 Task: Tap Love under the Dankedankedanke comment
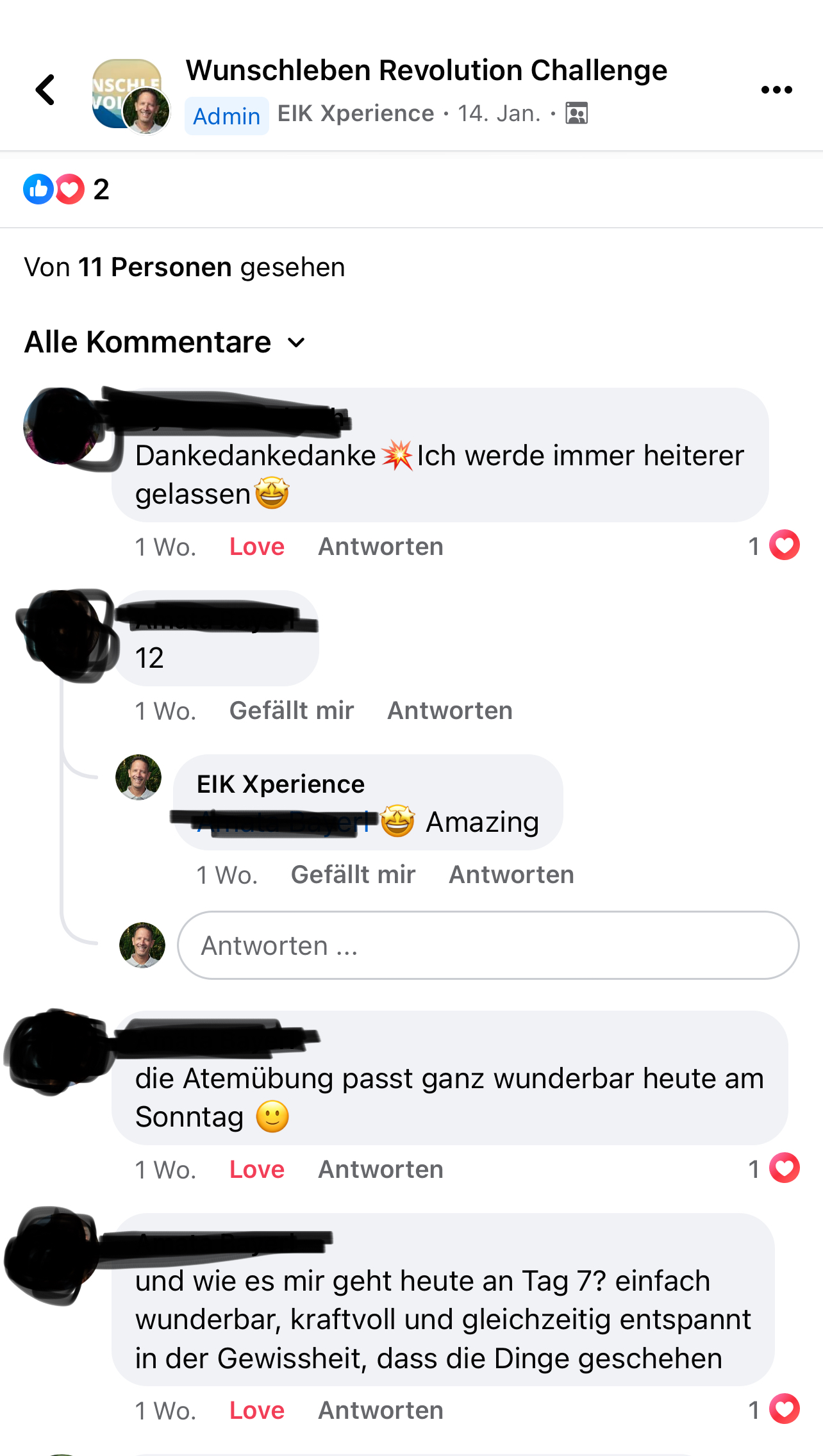[256, 547]
